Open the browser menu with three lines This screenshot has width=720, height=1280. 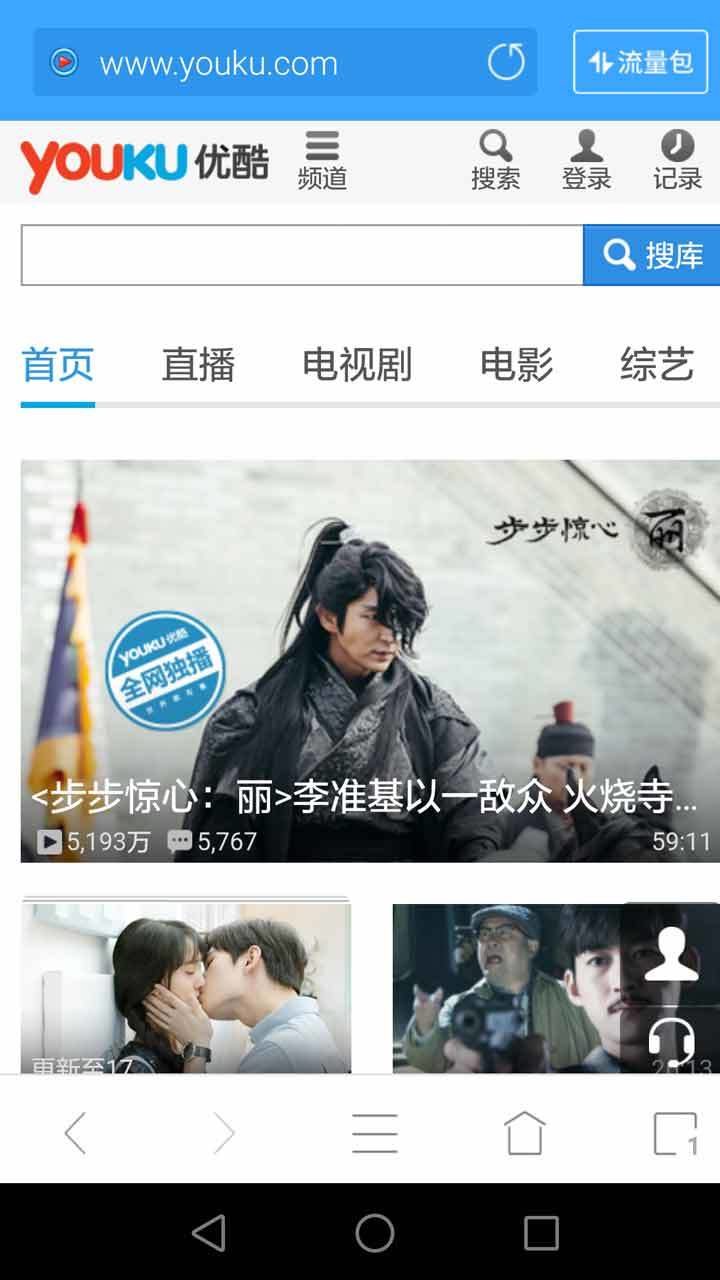pos(375,1133)
